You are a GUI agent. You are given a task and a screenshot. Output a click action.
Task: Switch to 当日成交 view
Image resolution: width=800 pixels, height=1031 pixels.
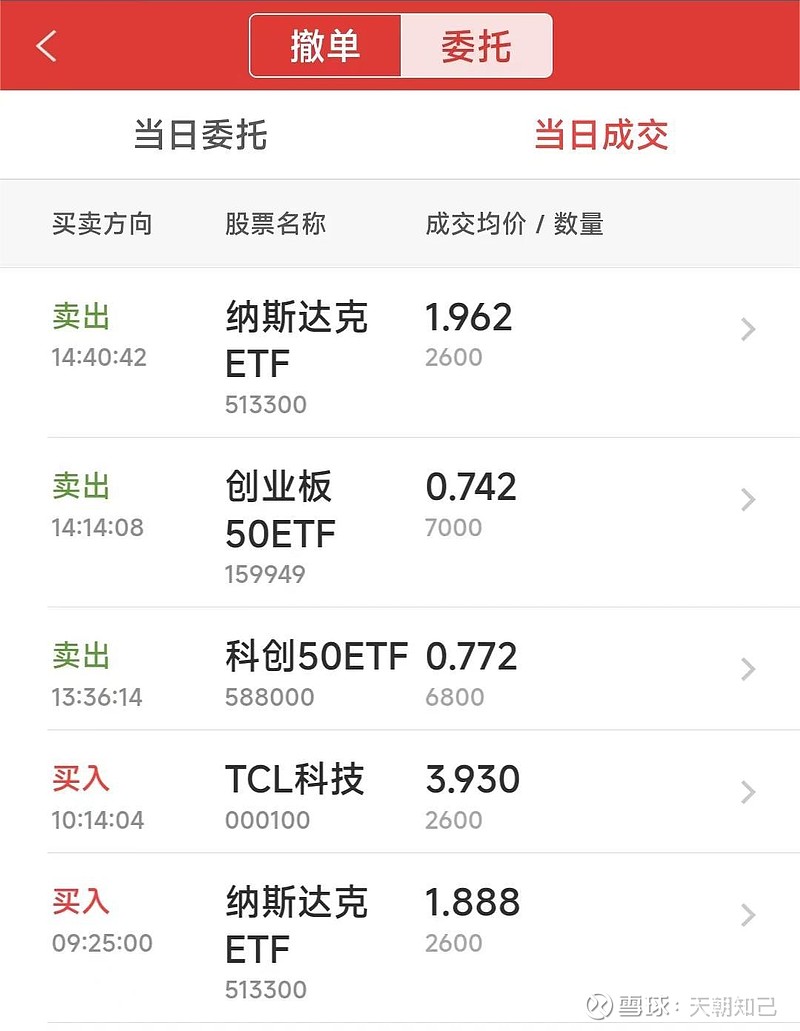click(x=603, y=134)
